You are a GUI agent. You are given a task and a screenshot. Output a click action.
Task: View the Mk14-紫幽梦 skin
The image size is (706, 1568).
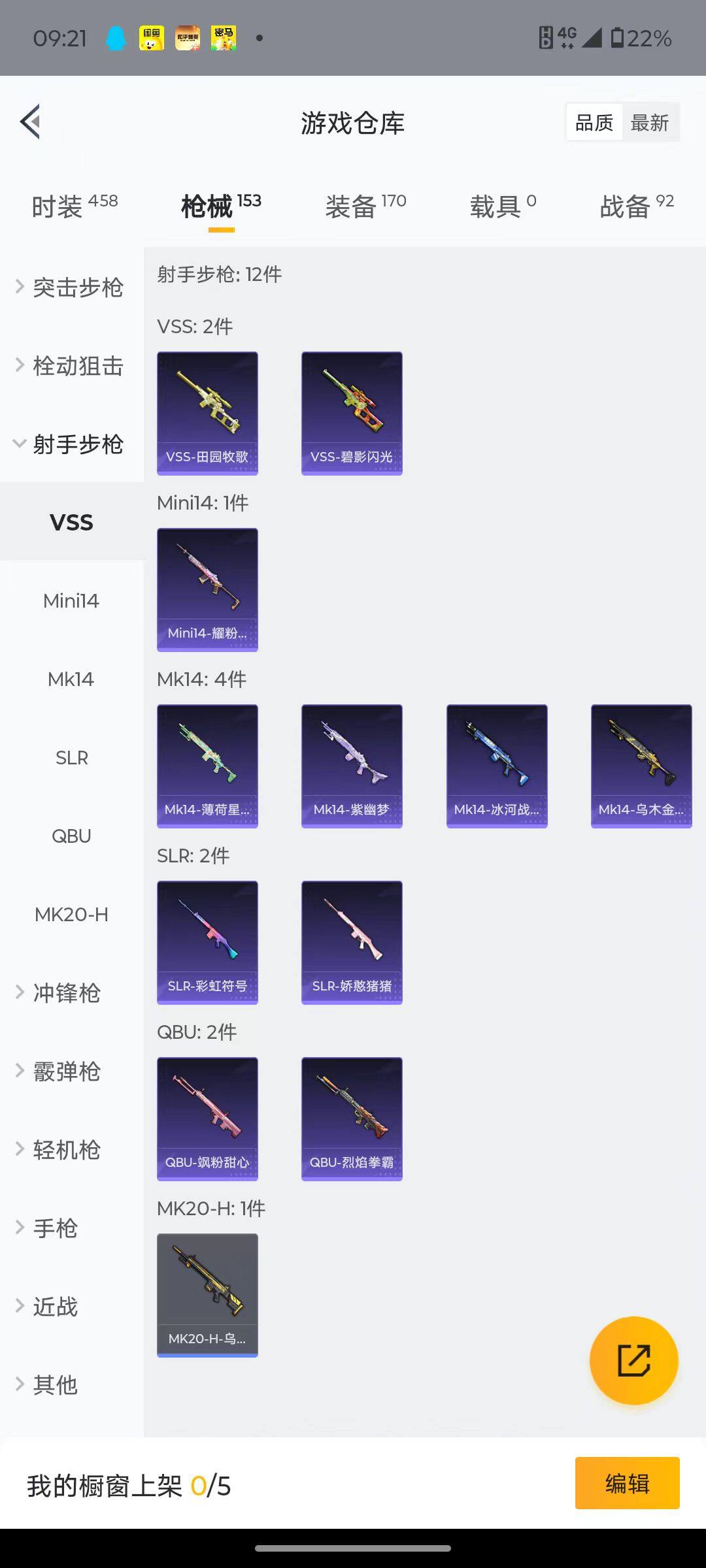352,764
